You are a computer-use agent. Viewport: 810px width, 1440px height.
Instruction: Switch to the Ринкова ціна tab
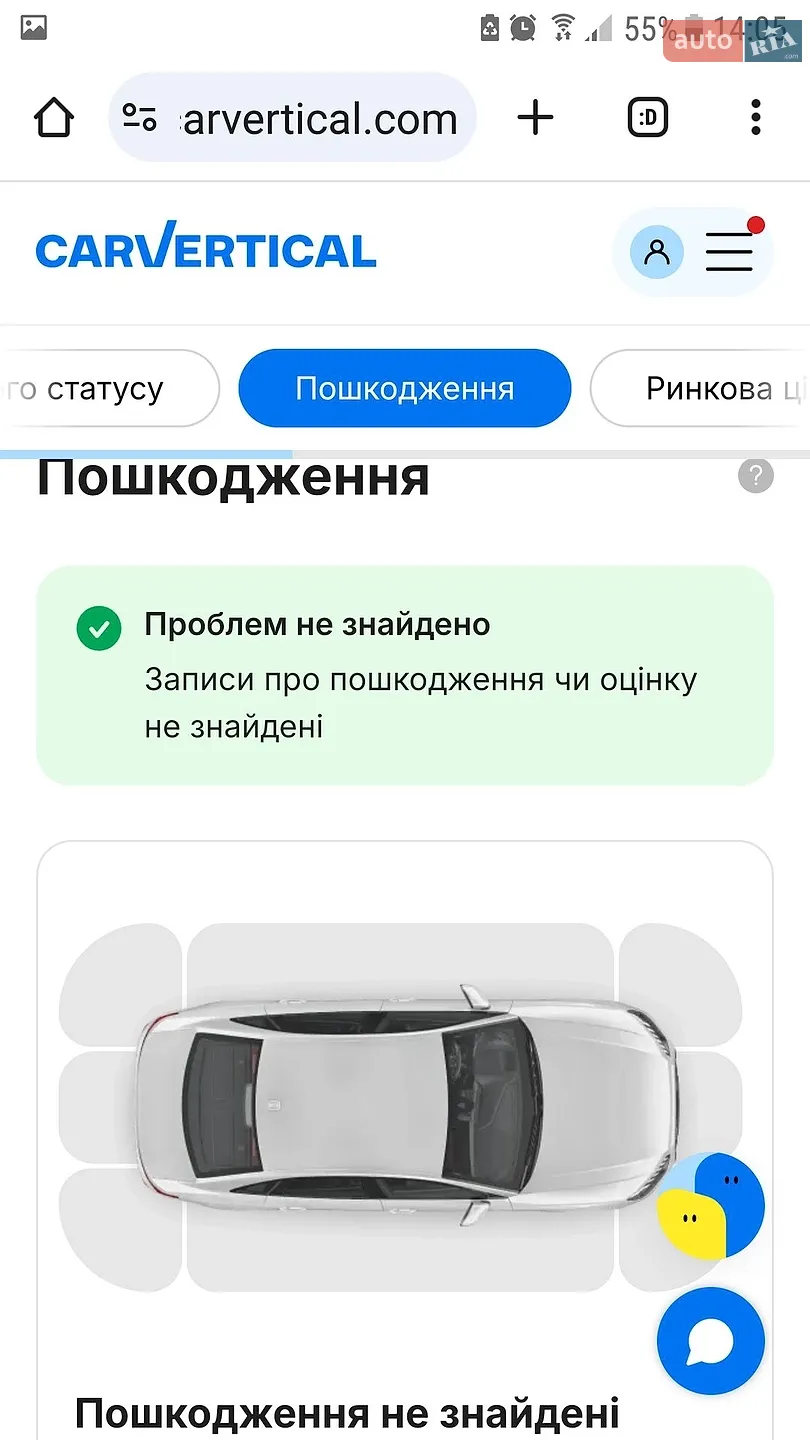coord(700,388)
